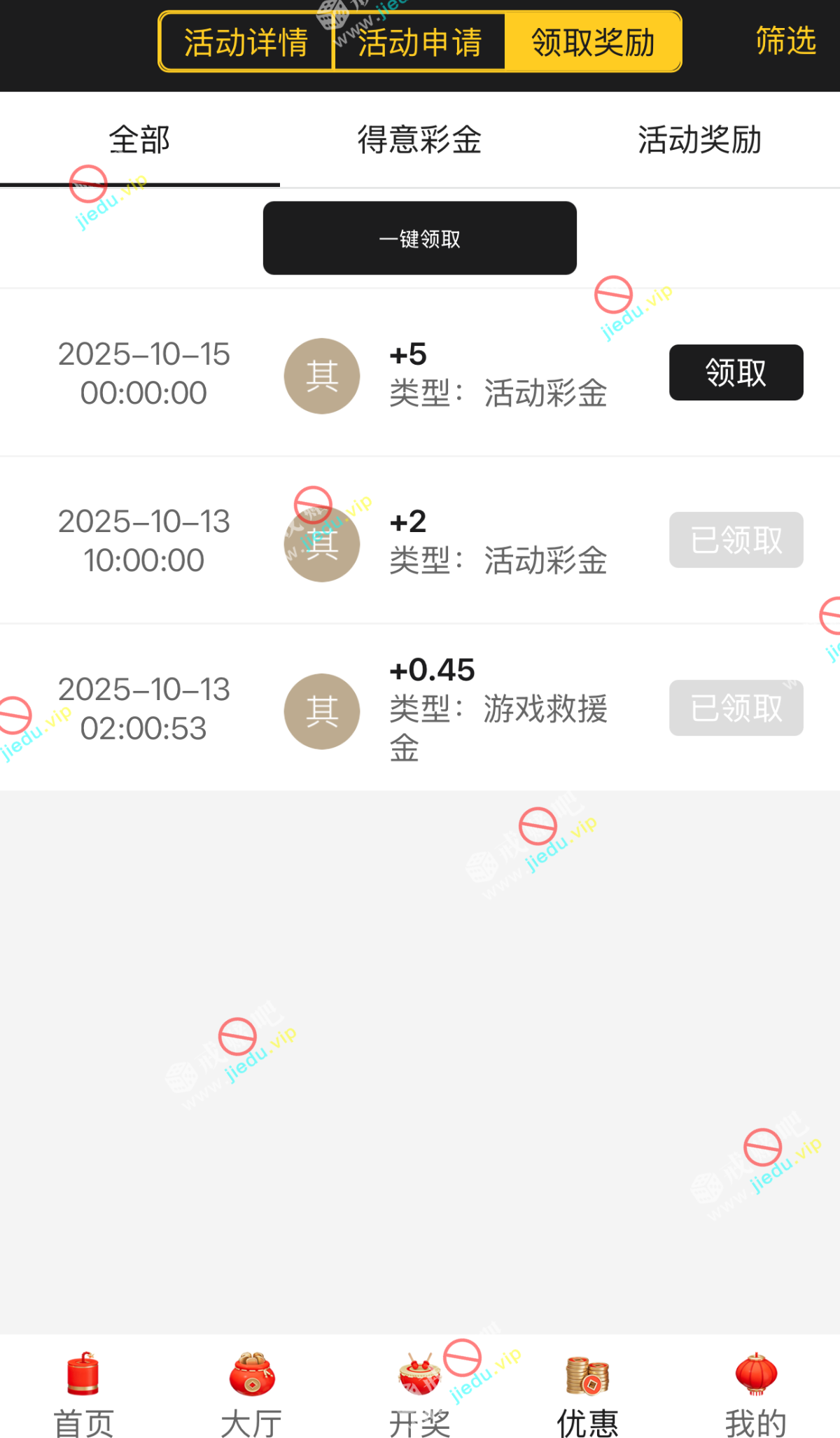Switch to the 活动详情 segment
The height and width of the screenshot is (1438, 840).
coord(246,42)
